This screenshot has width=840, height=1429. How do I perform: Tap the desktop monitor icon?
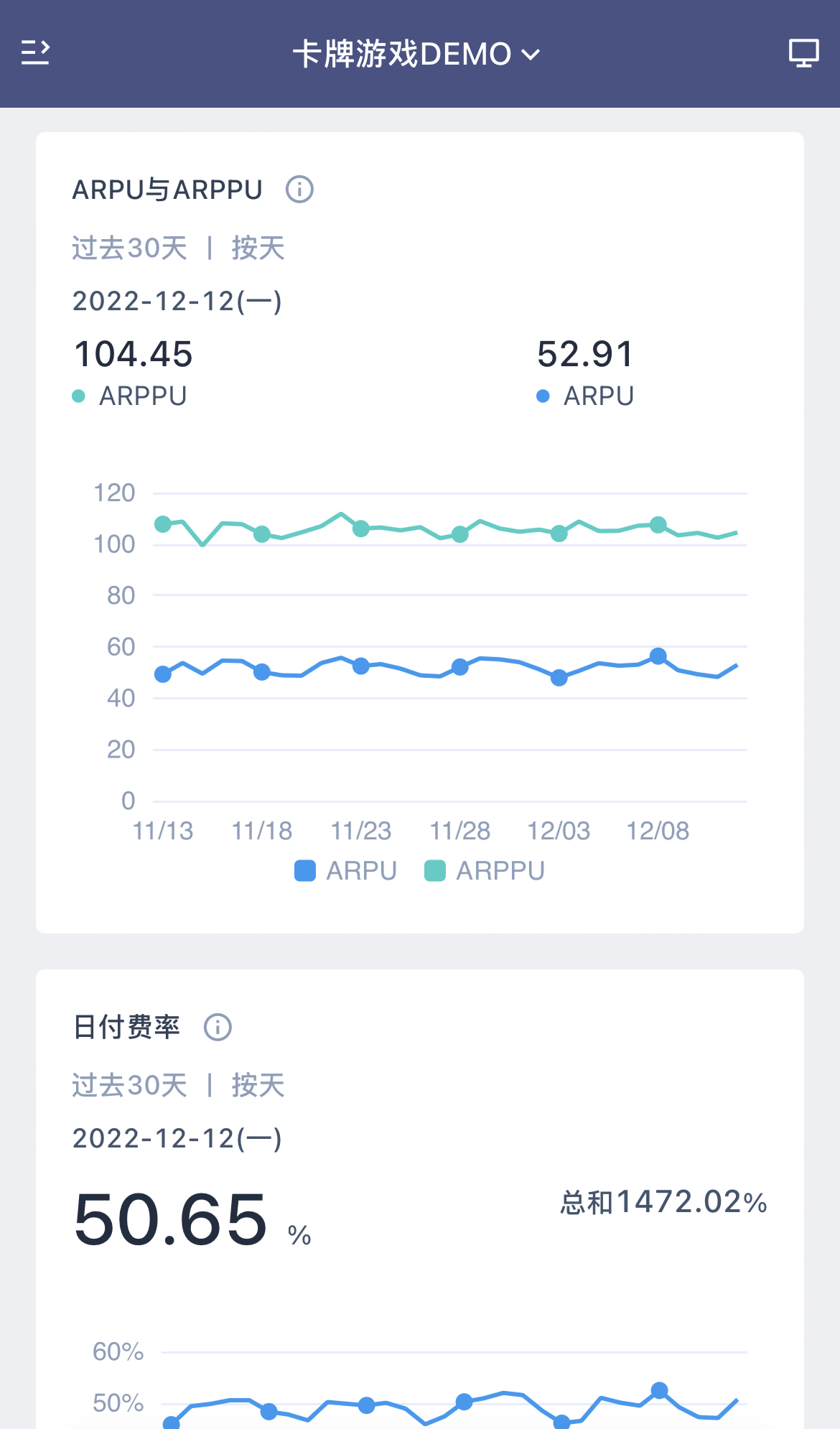(803, 53)
